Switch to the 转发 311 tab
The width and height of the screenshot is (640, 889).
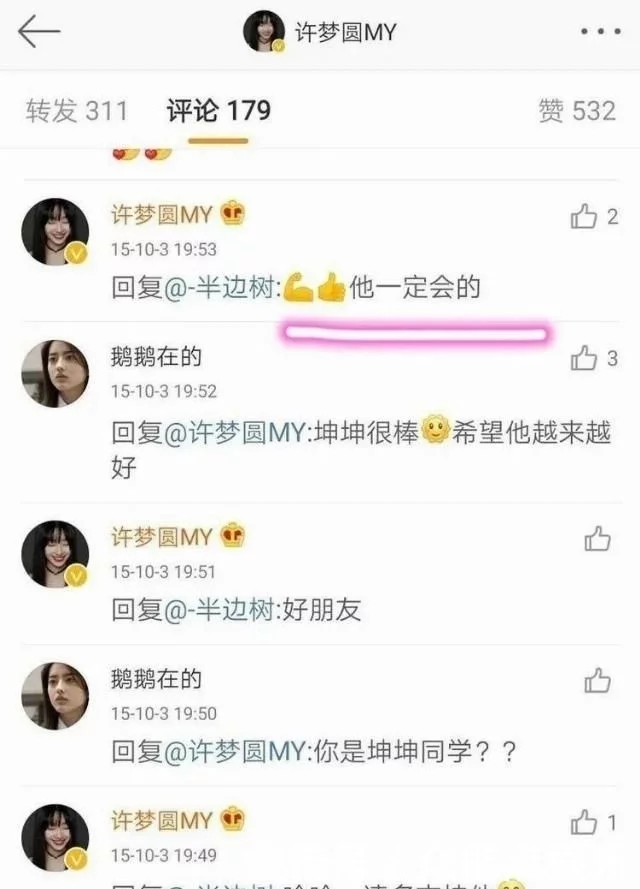click(77, 110)
